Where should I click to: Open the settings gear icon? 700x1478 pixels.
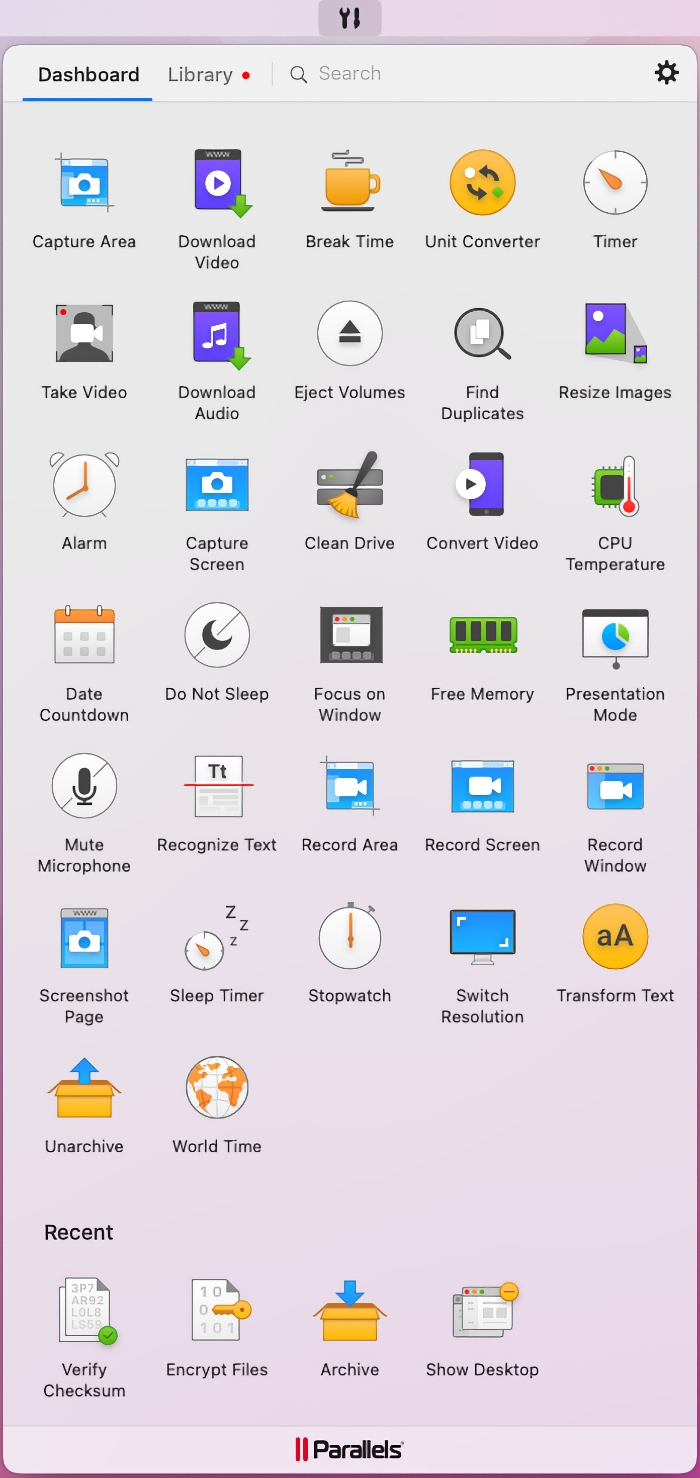click(x=666, y=73)
